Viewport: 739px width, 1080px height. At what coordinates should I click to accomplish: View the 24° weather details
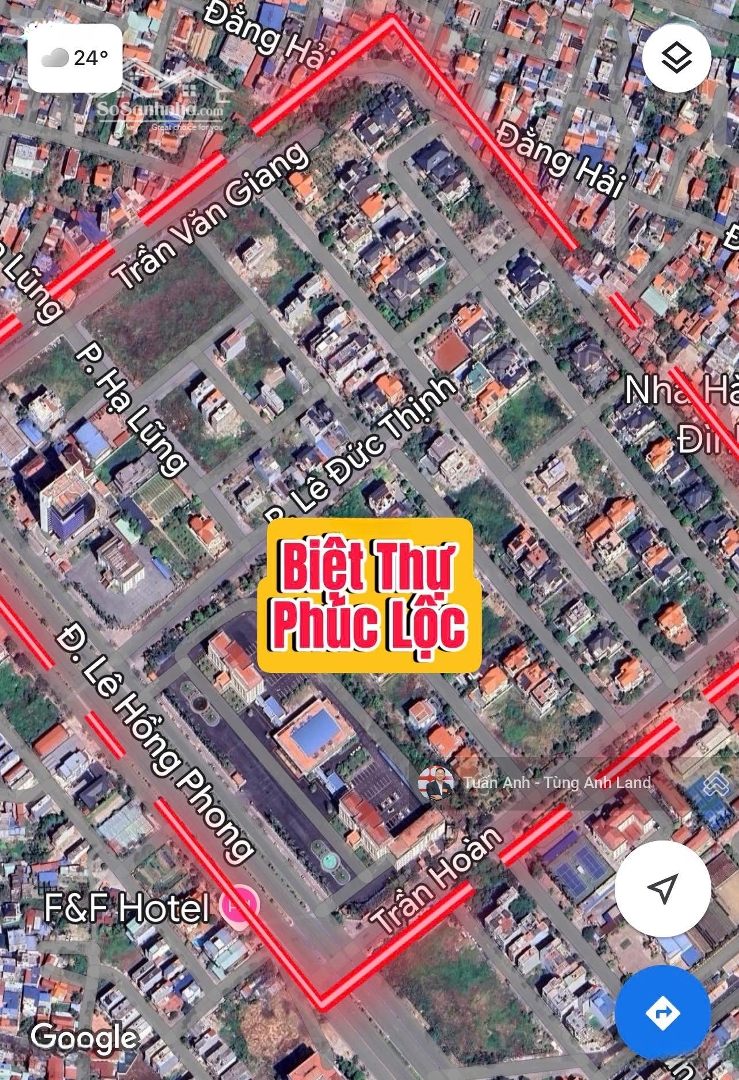point(75,58)
